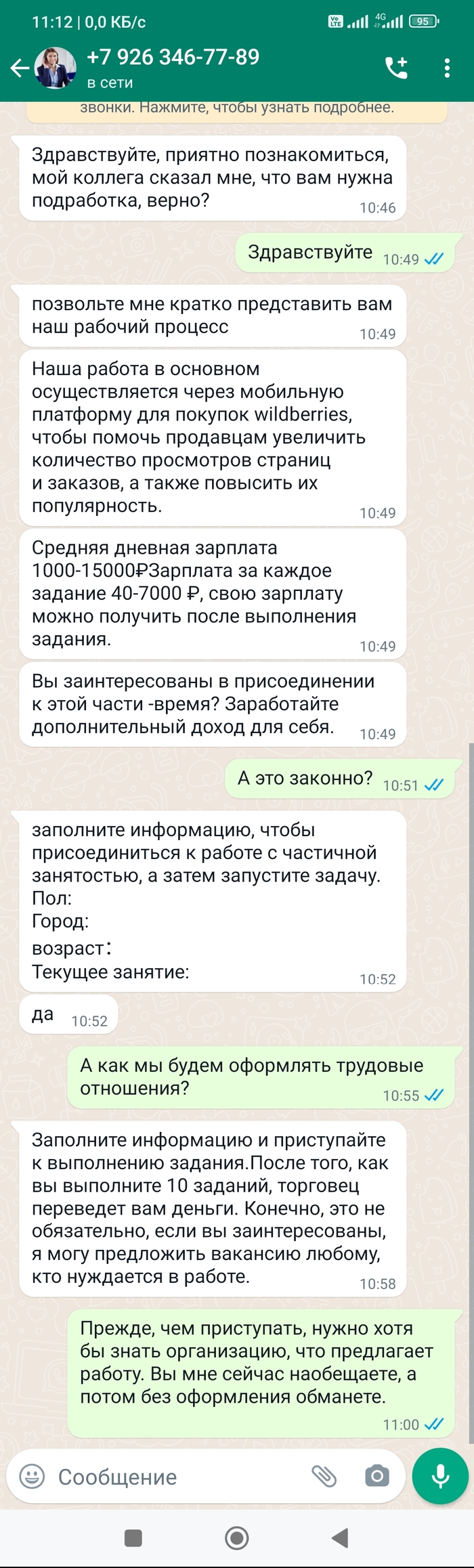Open the contact's profile picture
The height and width of the screenshot is (1568, 474).
tap(55, 68)
